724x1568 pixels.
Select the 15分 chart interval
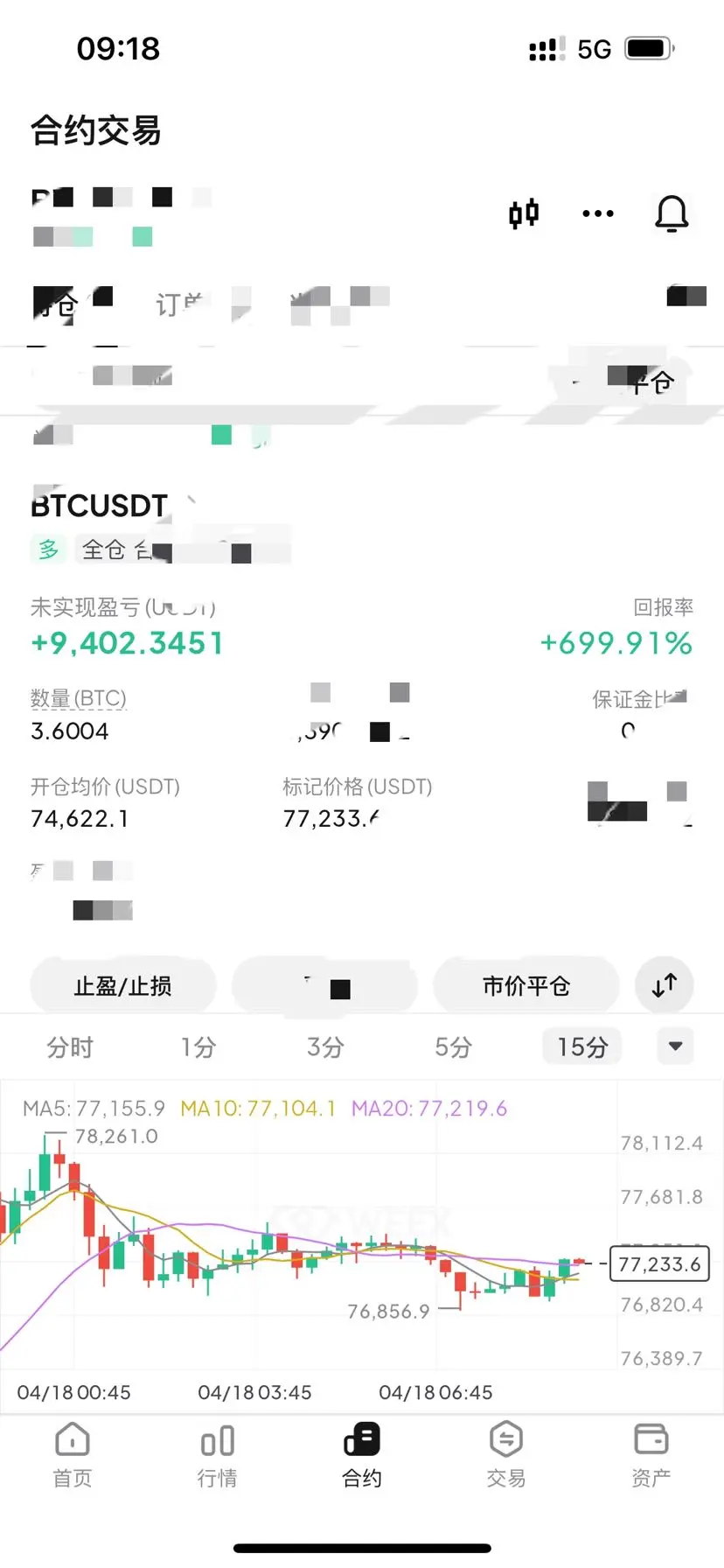(x=582, y=1046)
